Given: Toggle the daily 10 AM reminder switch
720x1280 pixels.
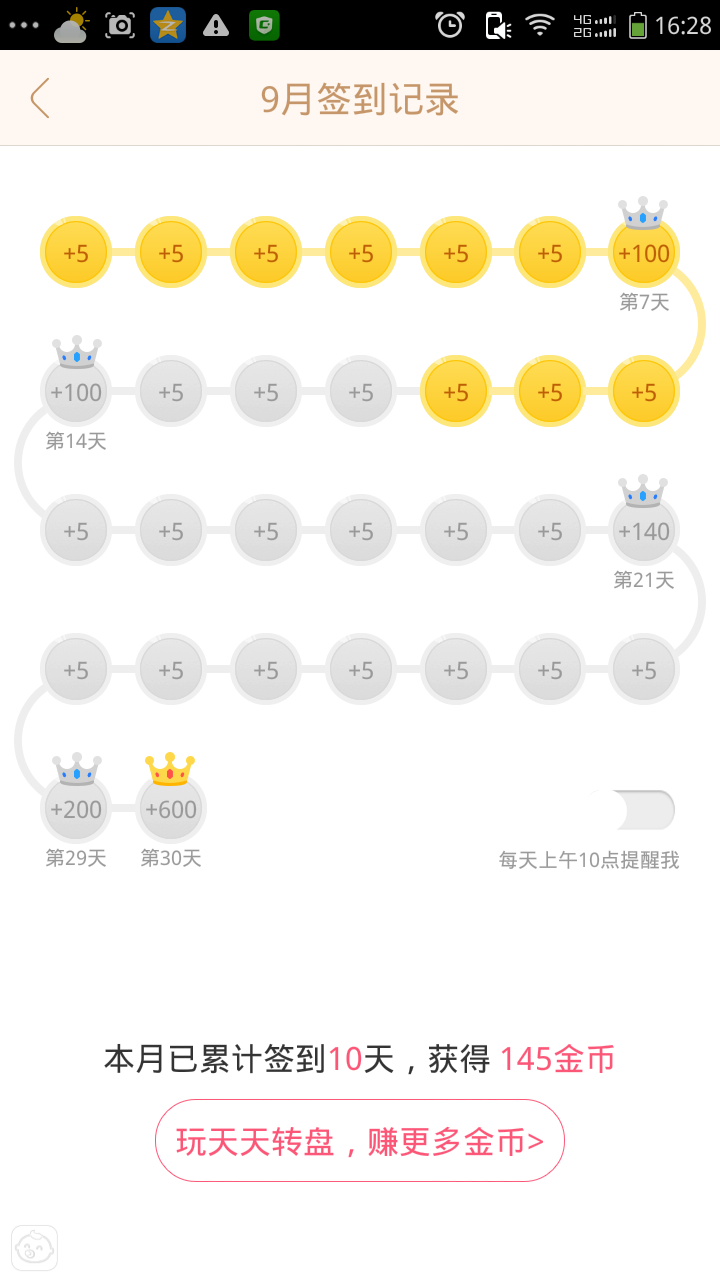Looking at the screenshot, I should tap(636, 810).
